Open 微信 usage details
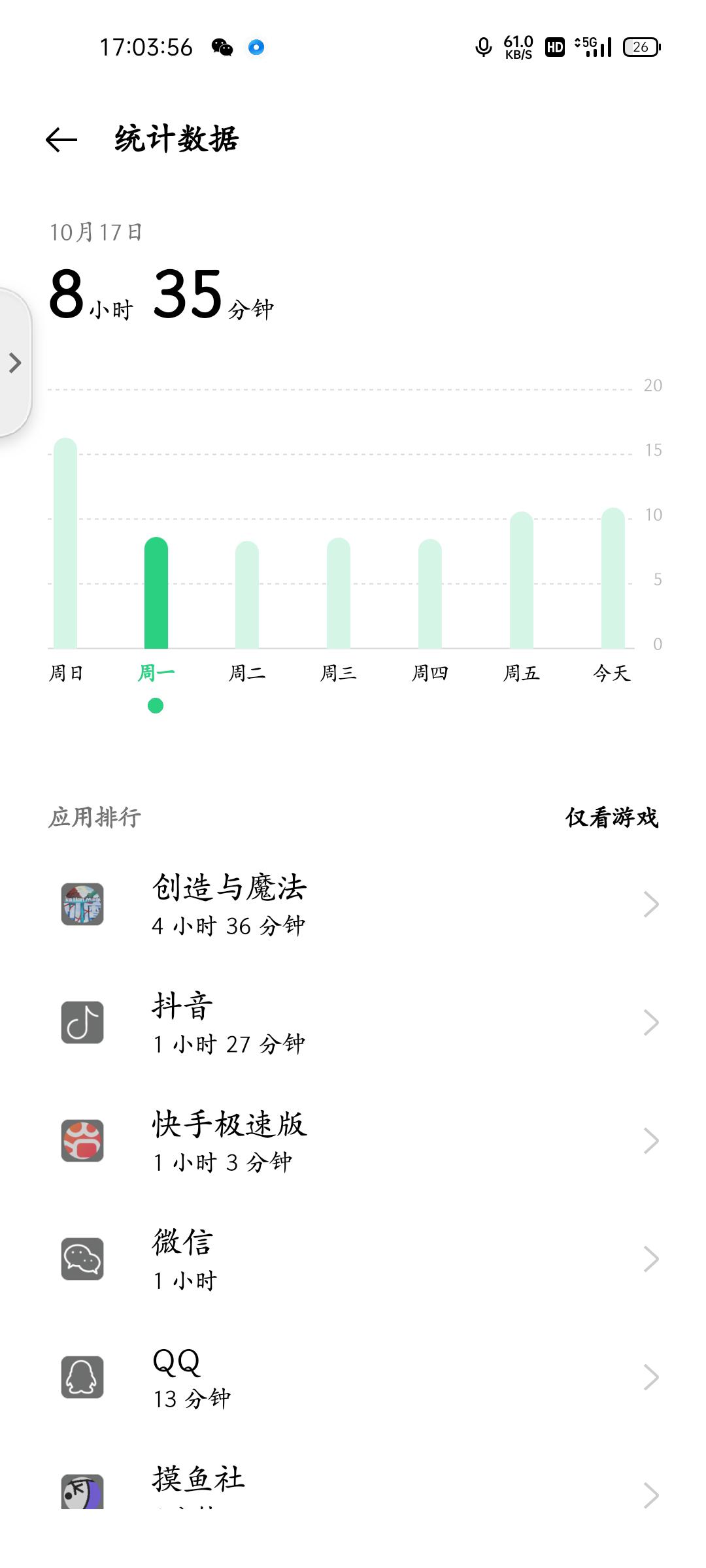Image resolution: width=706 pixels, height=1568 pixels. 353,1259
